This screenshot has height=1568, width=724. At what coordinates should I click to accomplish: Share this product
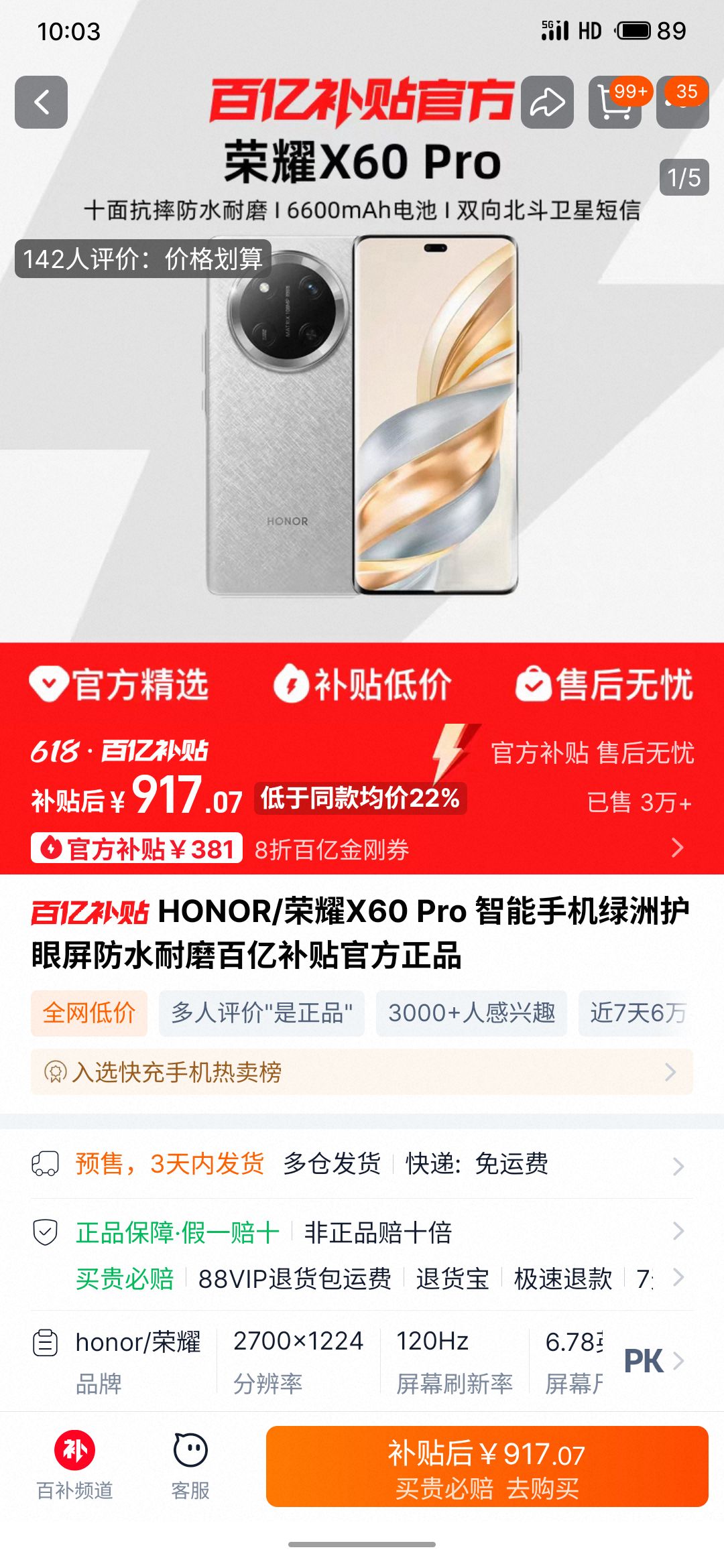[547, 103]
